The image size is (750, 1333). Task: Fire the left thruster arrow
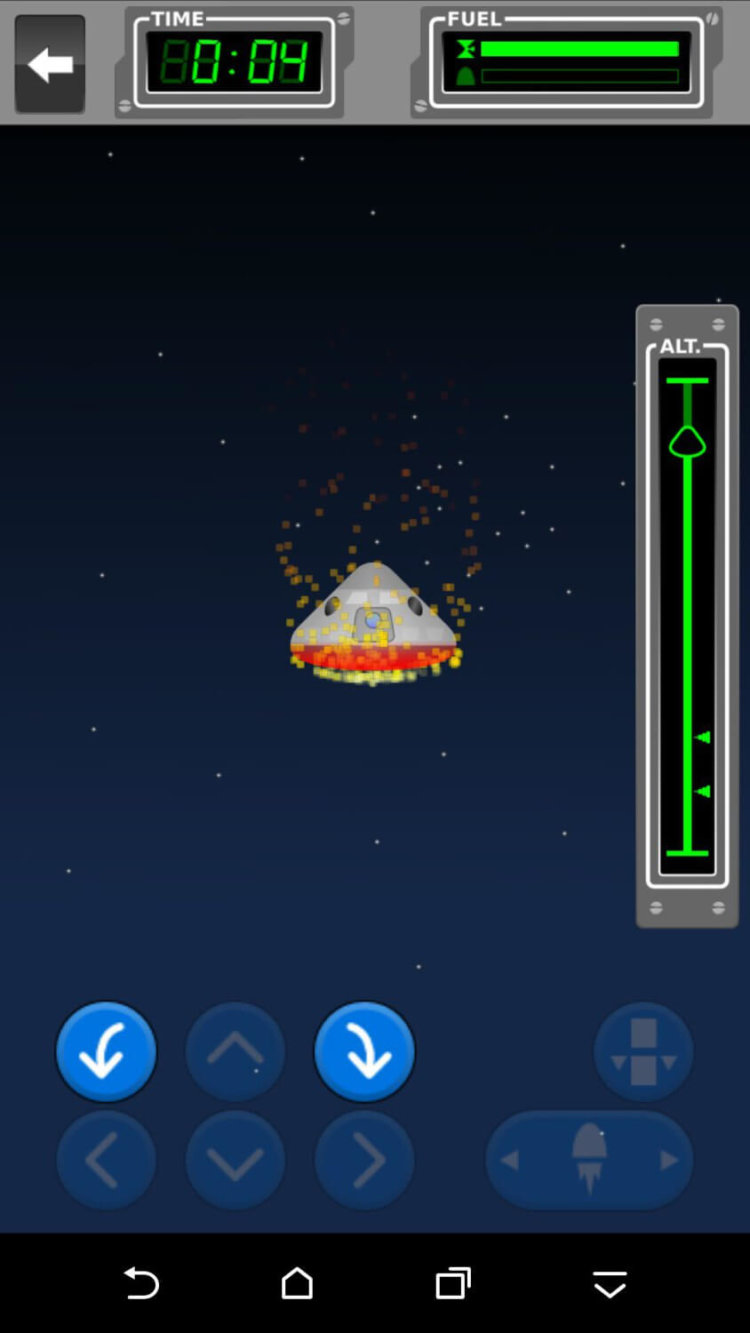(x=106, y=1161)
